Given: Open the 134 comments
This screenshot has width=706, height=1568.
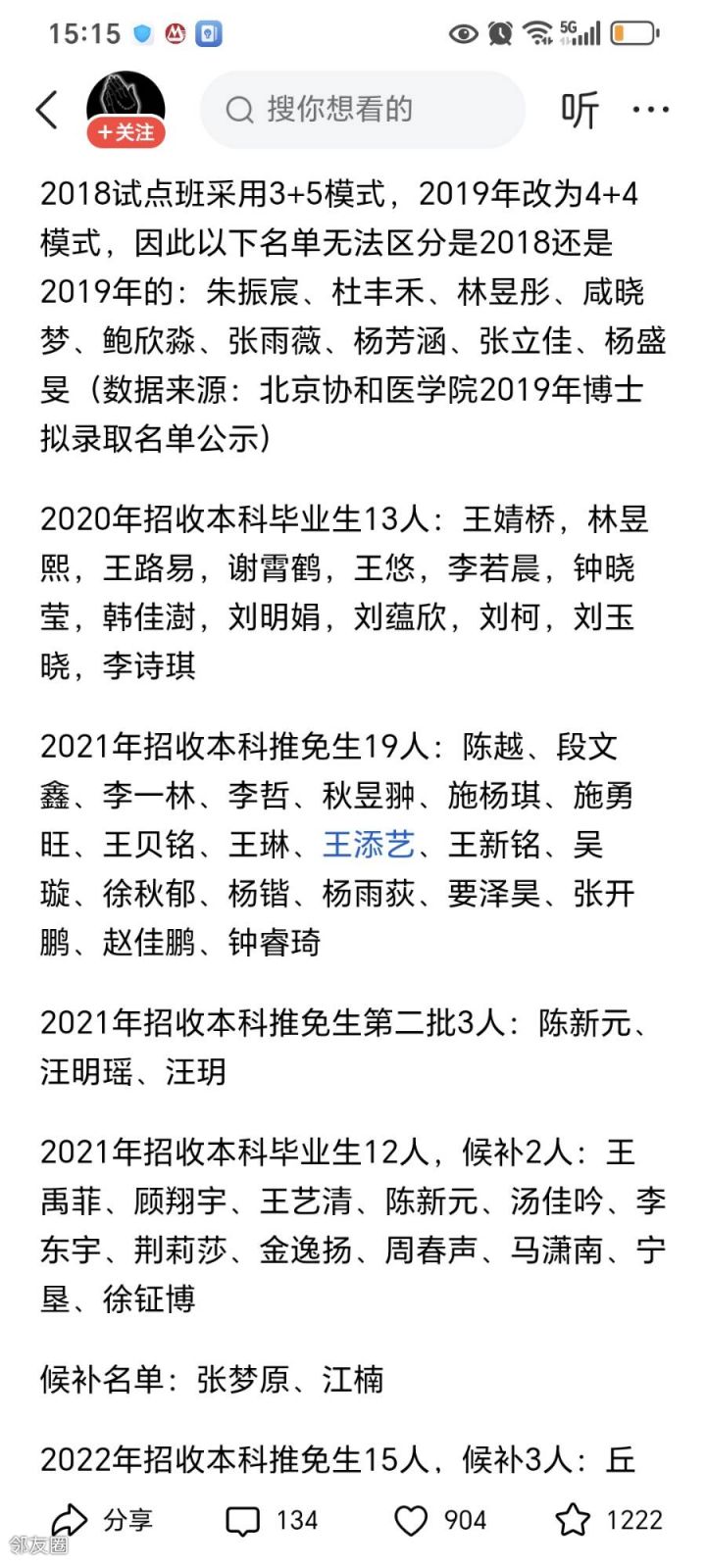Looking at the screenshot, I should (x=272, y=1520).
